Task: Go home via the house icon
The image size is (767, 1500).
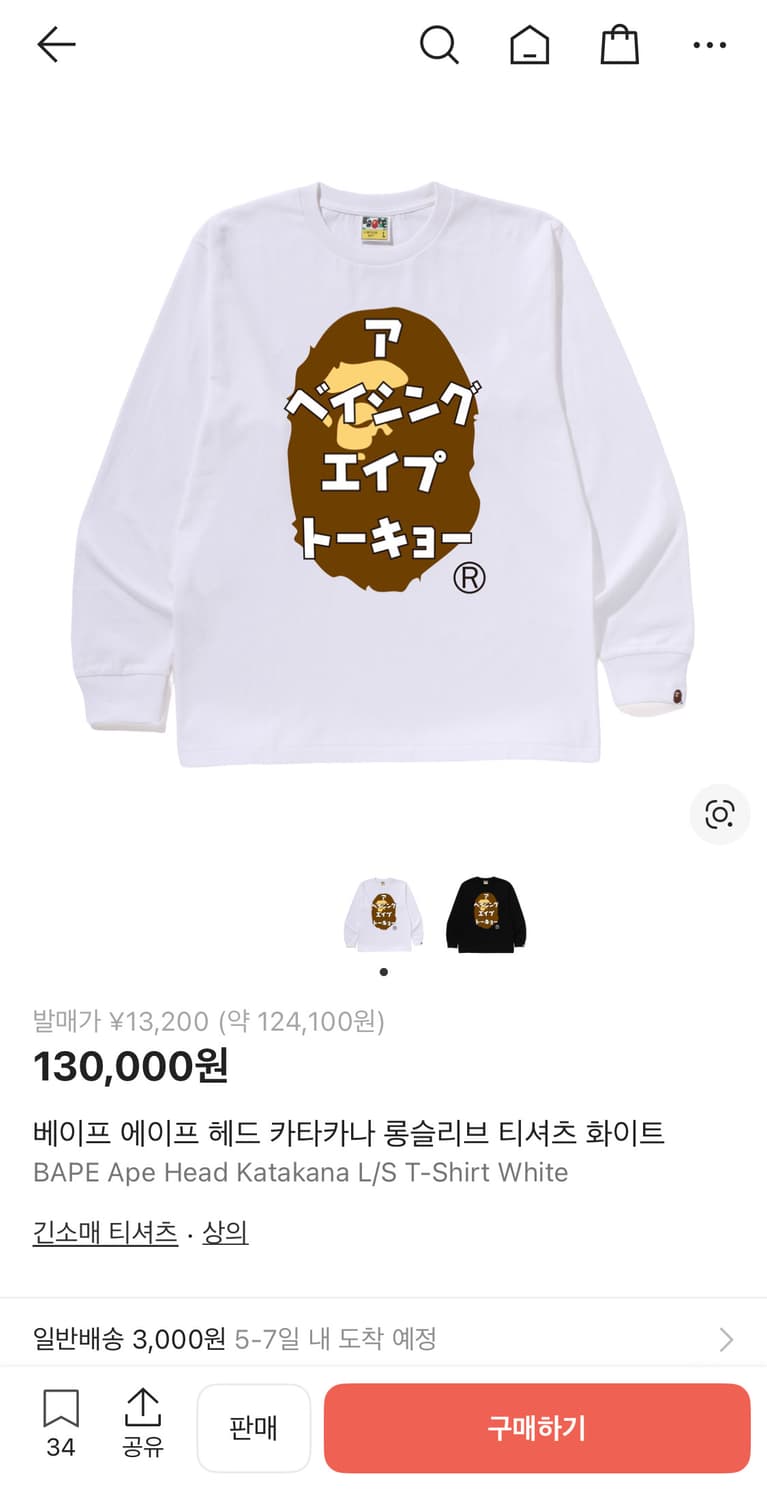Action: pyautogui.click(x=530, y=44)
